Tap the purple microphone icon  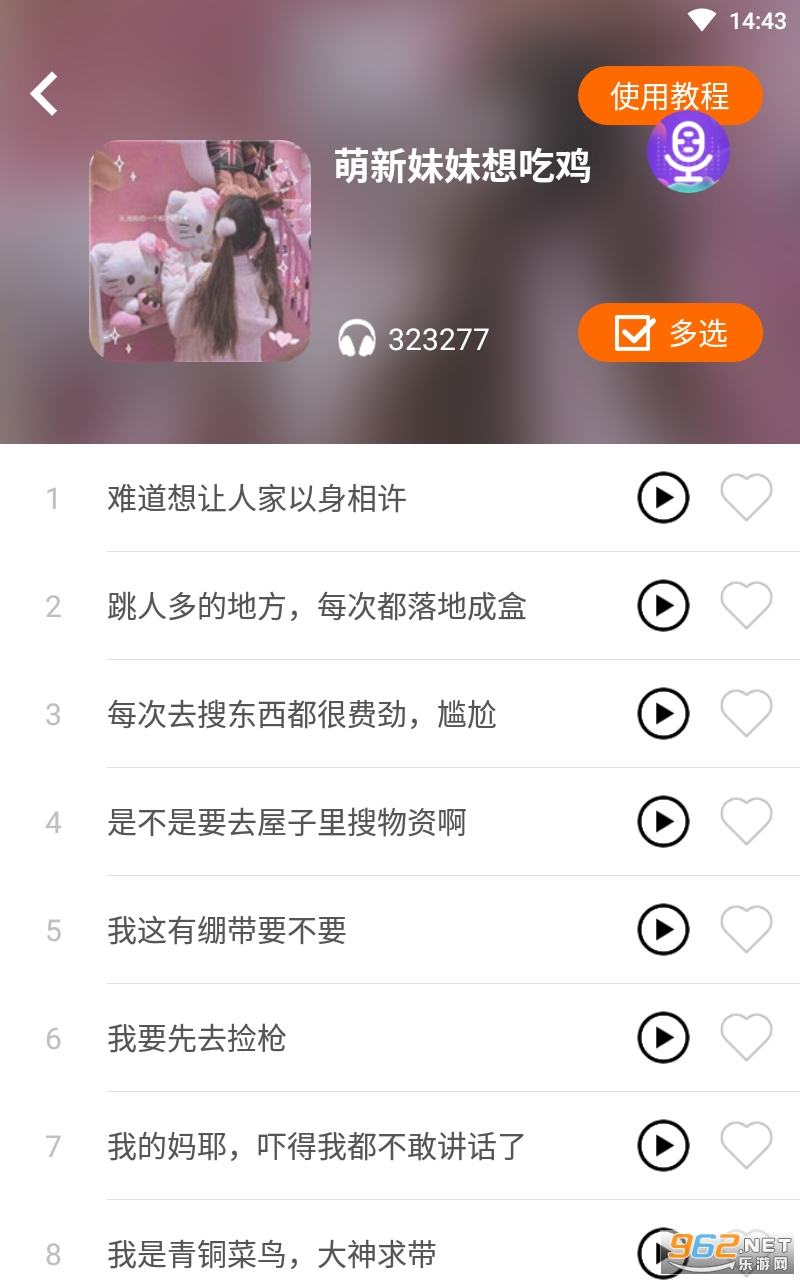coord(688,153)
